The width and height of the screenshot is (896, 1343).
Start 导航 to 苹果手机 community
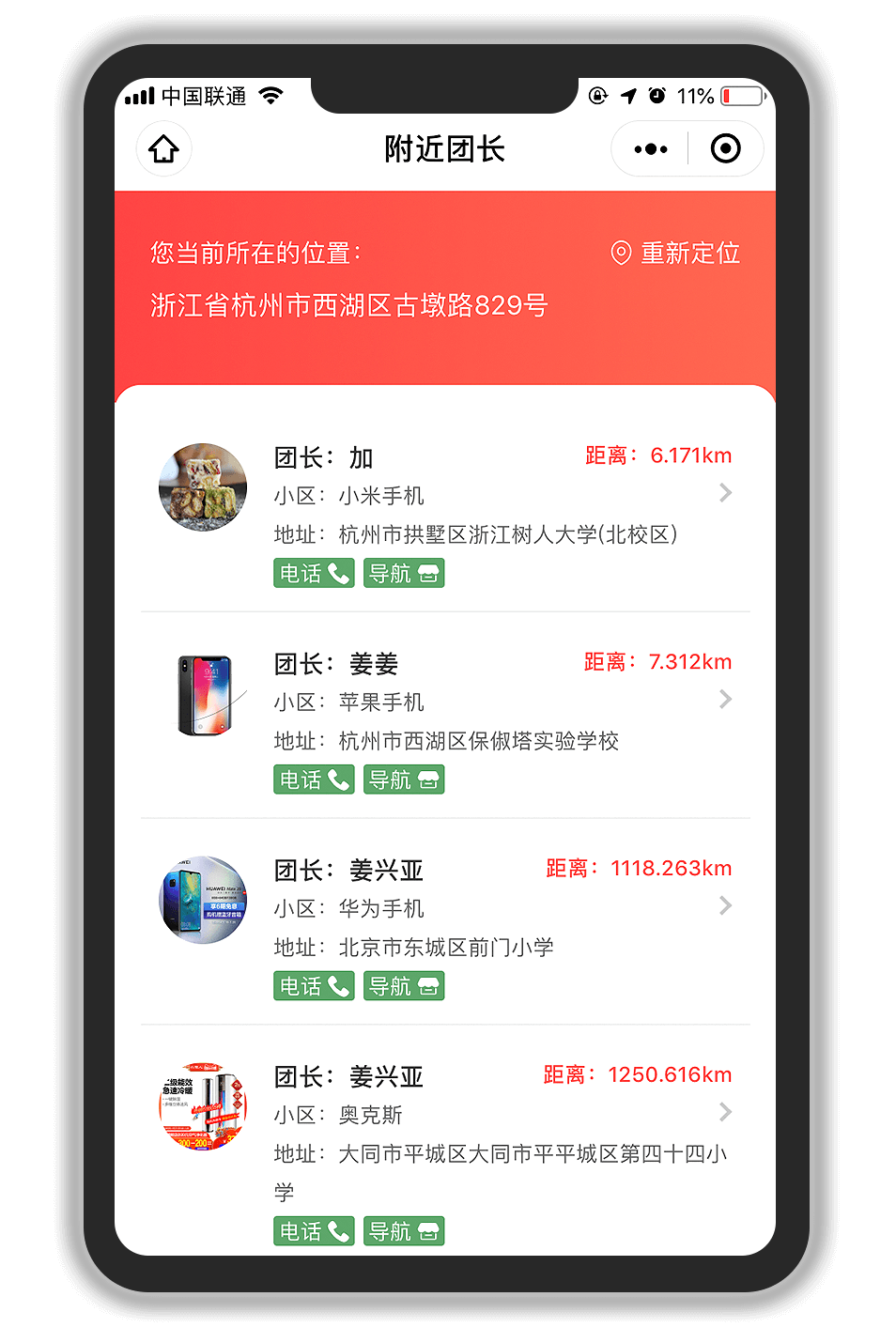(x=404, y=780)
